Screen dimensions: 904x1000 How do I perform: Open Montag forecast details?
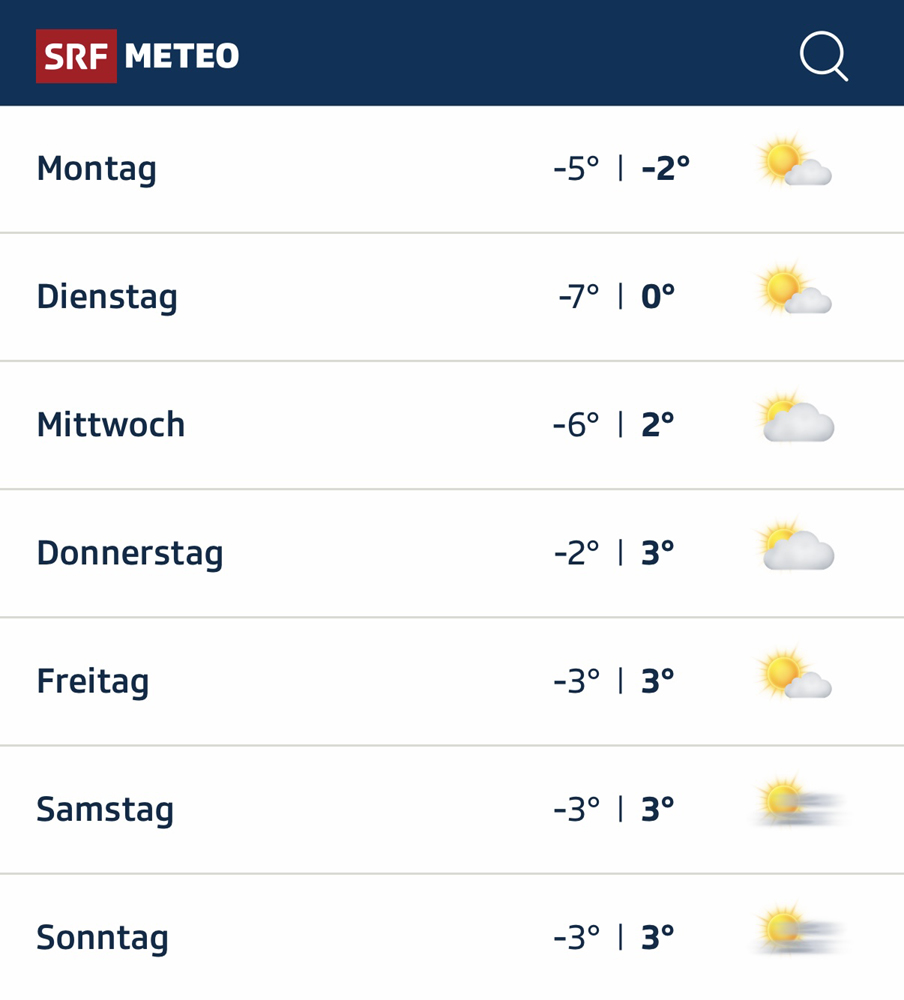click(450, 169)
